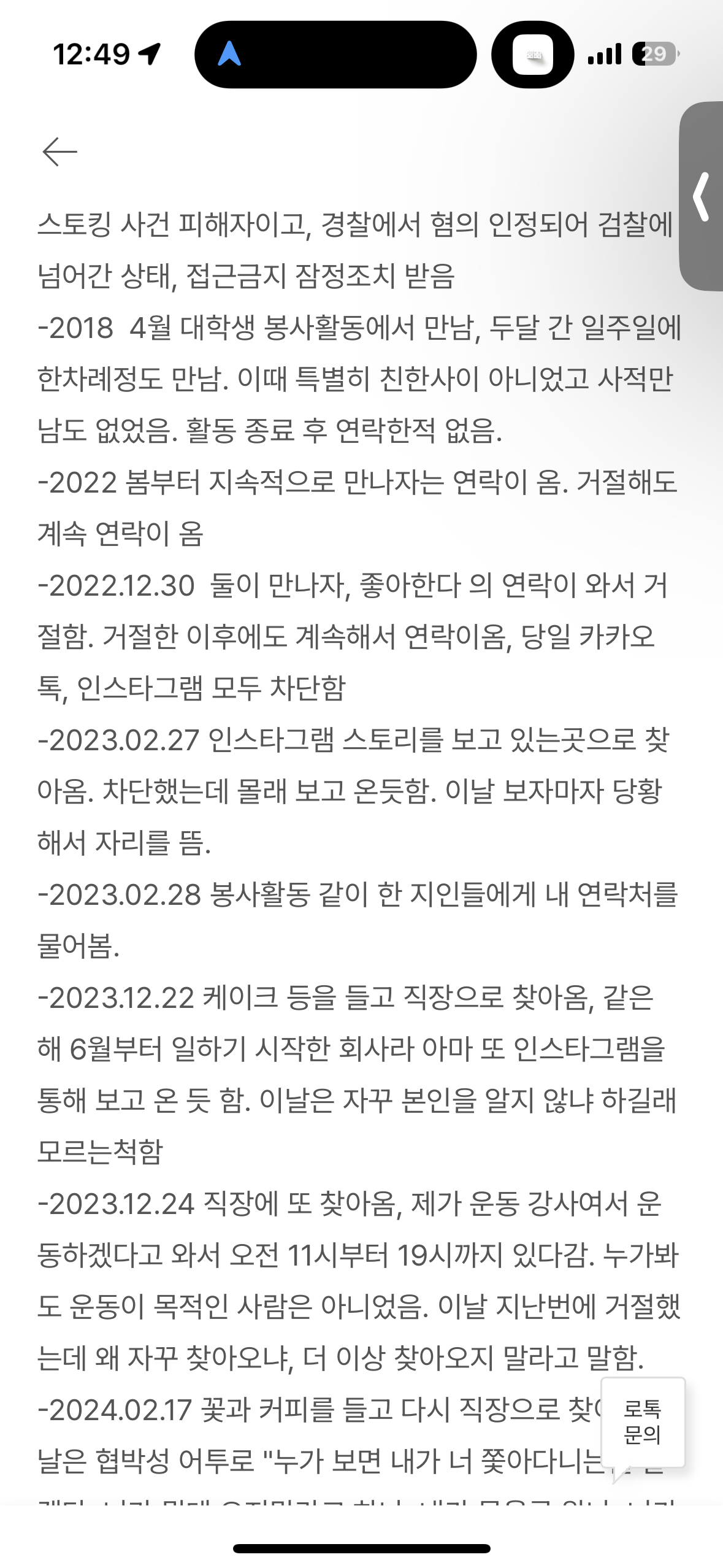Viewport: 723px width, 1568px height.
Task: Expand the gray side handle tab
Action: tap(702, 196)
